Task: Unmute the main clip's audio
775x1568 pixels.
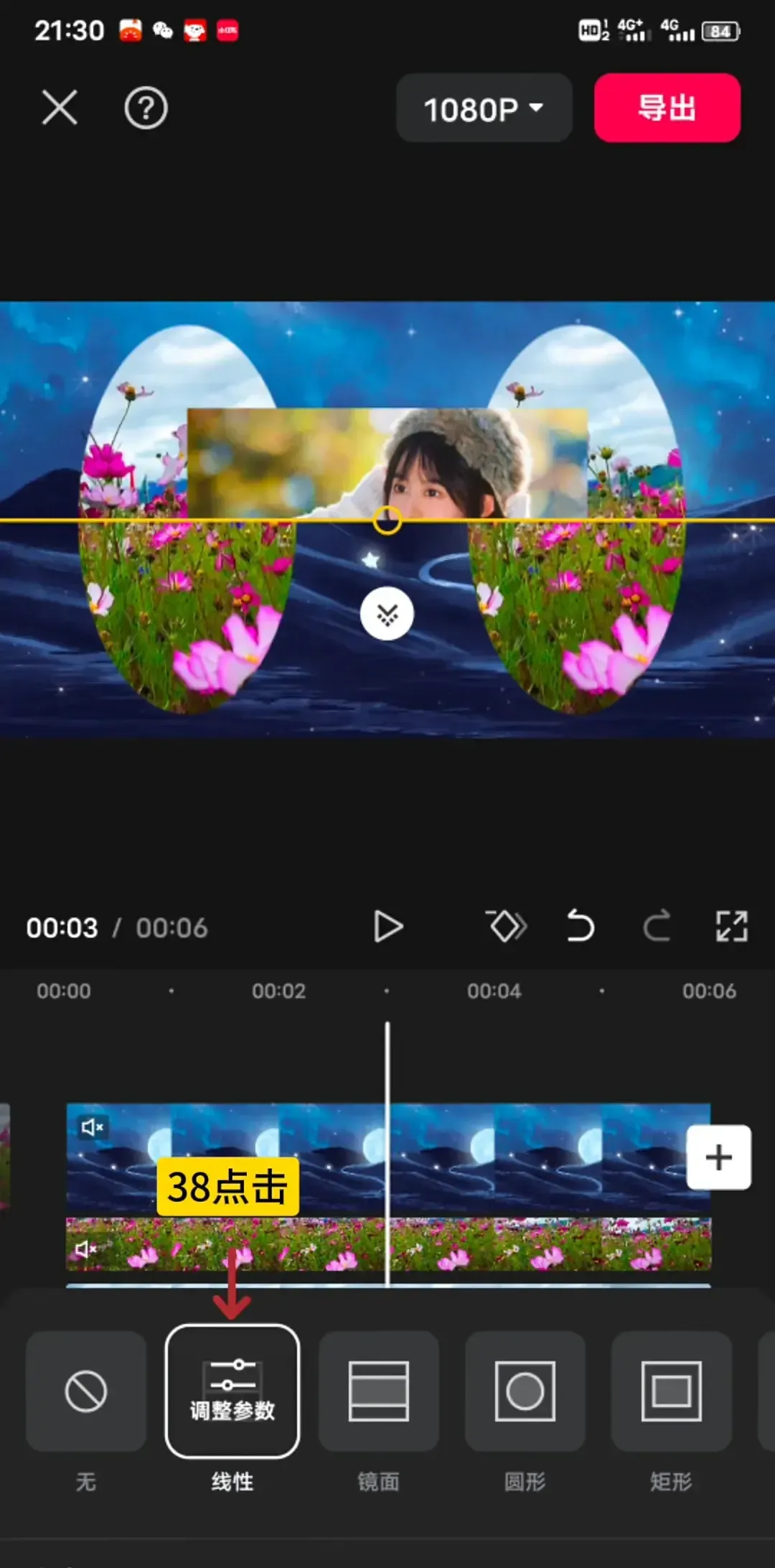Action: pyautogui.click(x=93, y=1127)
